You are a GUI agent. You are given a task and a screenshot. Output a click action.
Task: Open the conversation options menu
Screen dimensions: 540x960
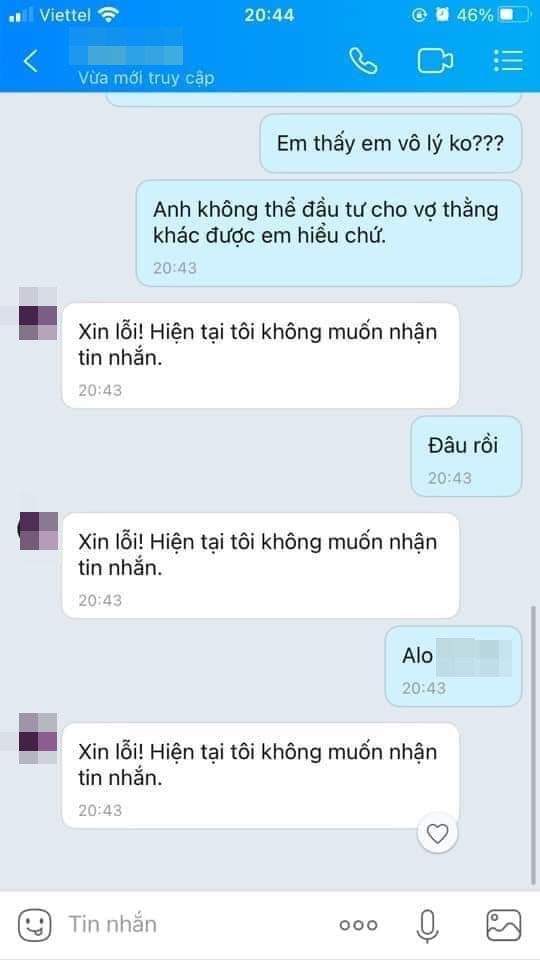(x=508, y=61)
